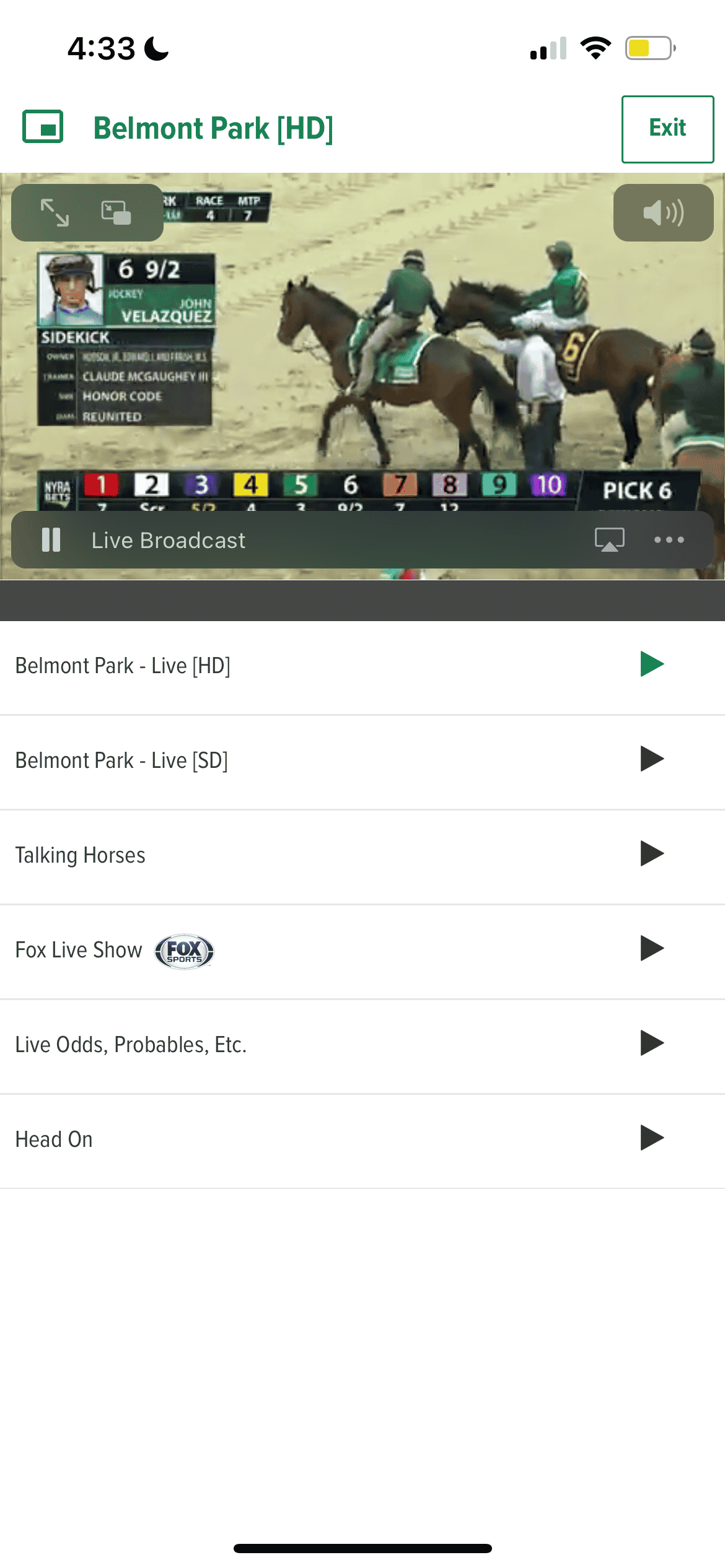Viewport: 725px width, 1568px height.
Task: Enable picture-in-picture from video overlay
Action: coord(116,212)
